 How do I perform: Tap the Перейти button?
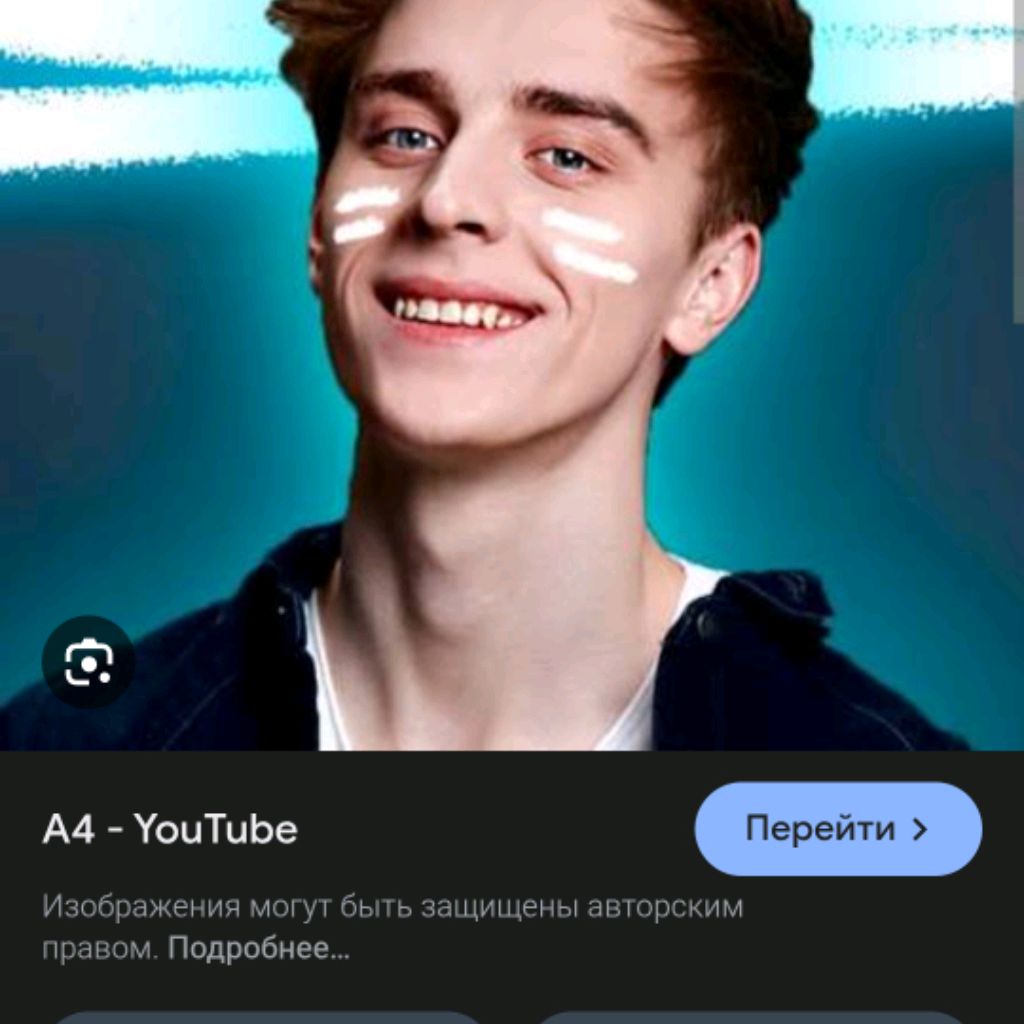(838, 829)
